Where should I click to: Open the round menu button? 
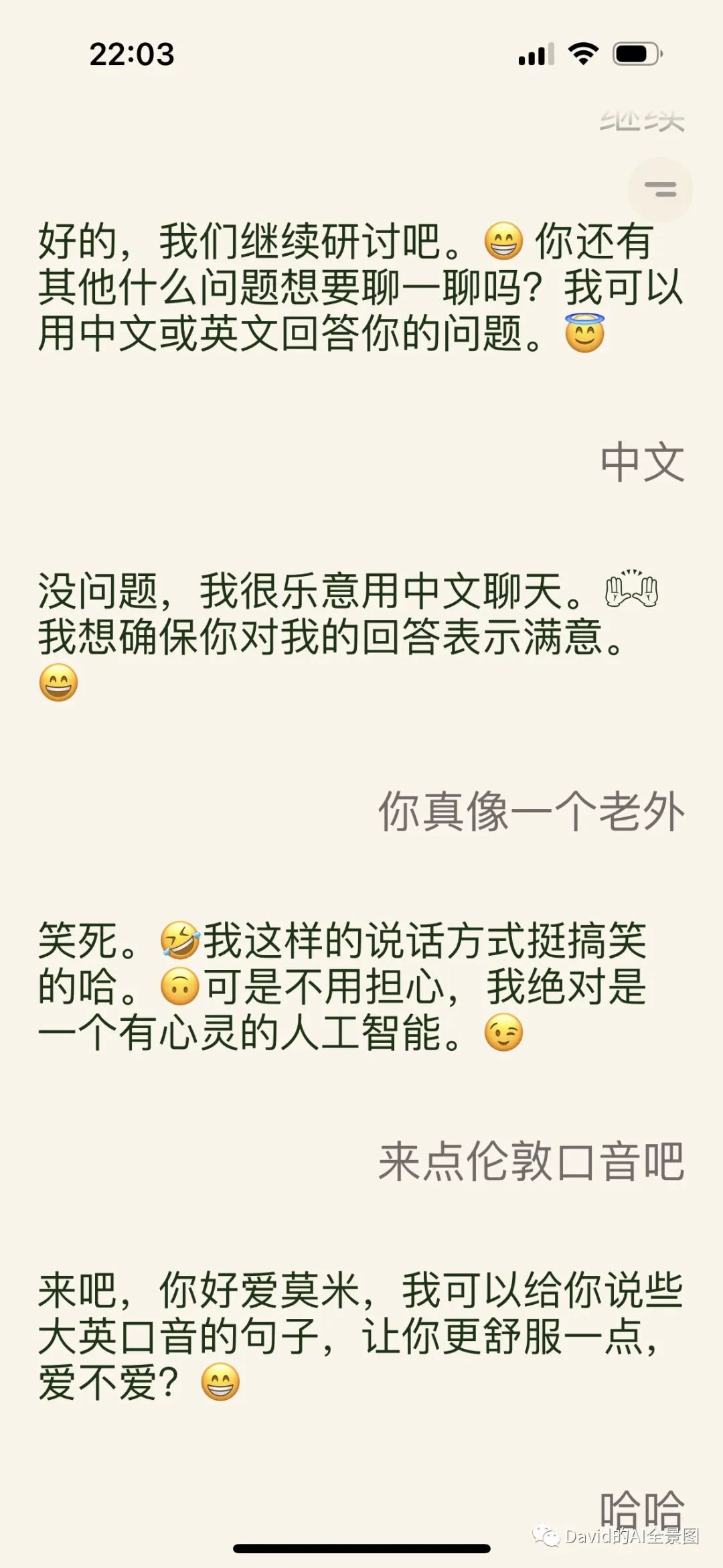coord(660,190)
